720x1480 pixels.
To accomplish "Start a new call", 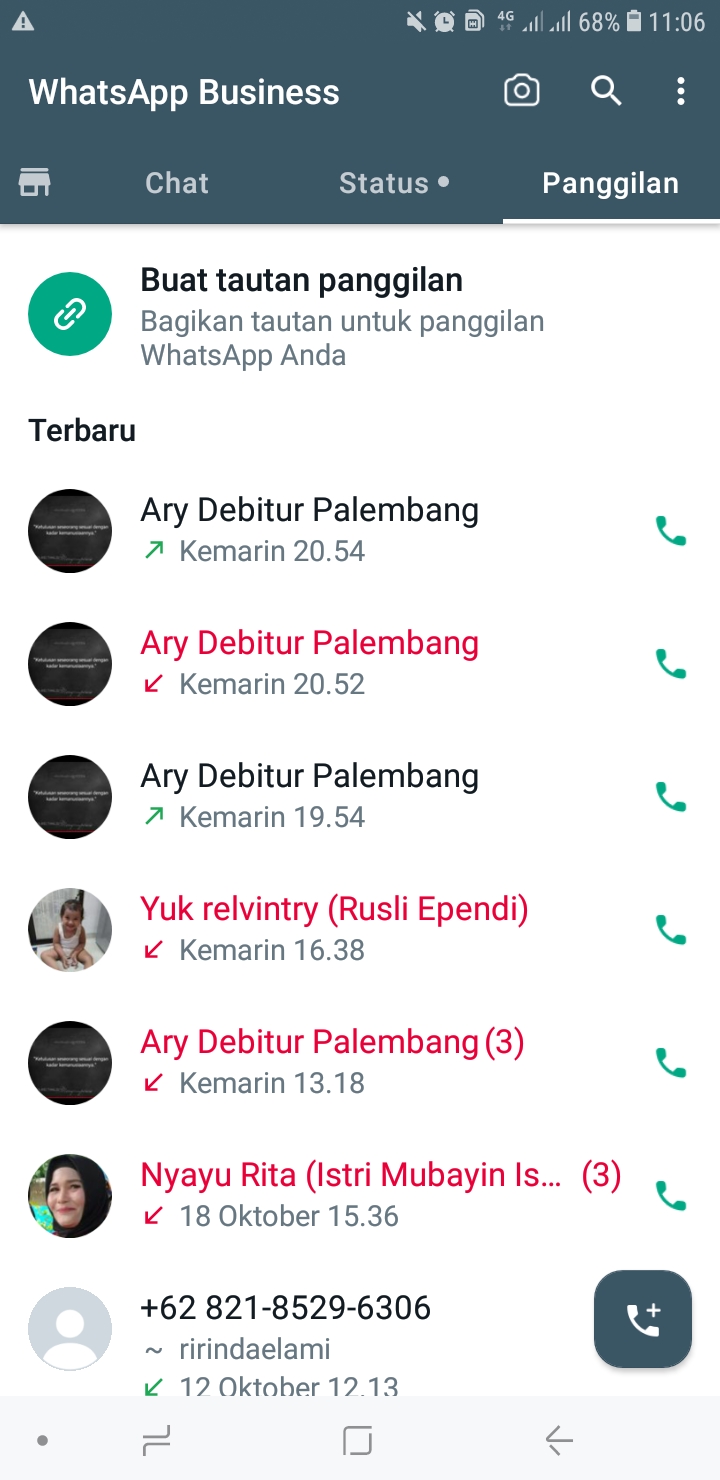I will coord(643,1319).
